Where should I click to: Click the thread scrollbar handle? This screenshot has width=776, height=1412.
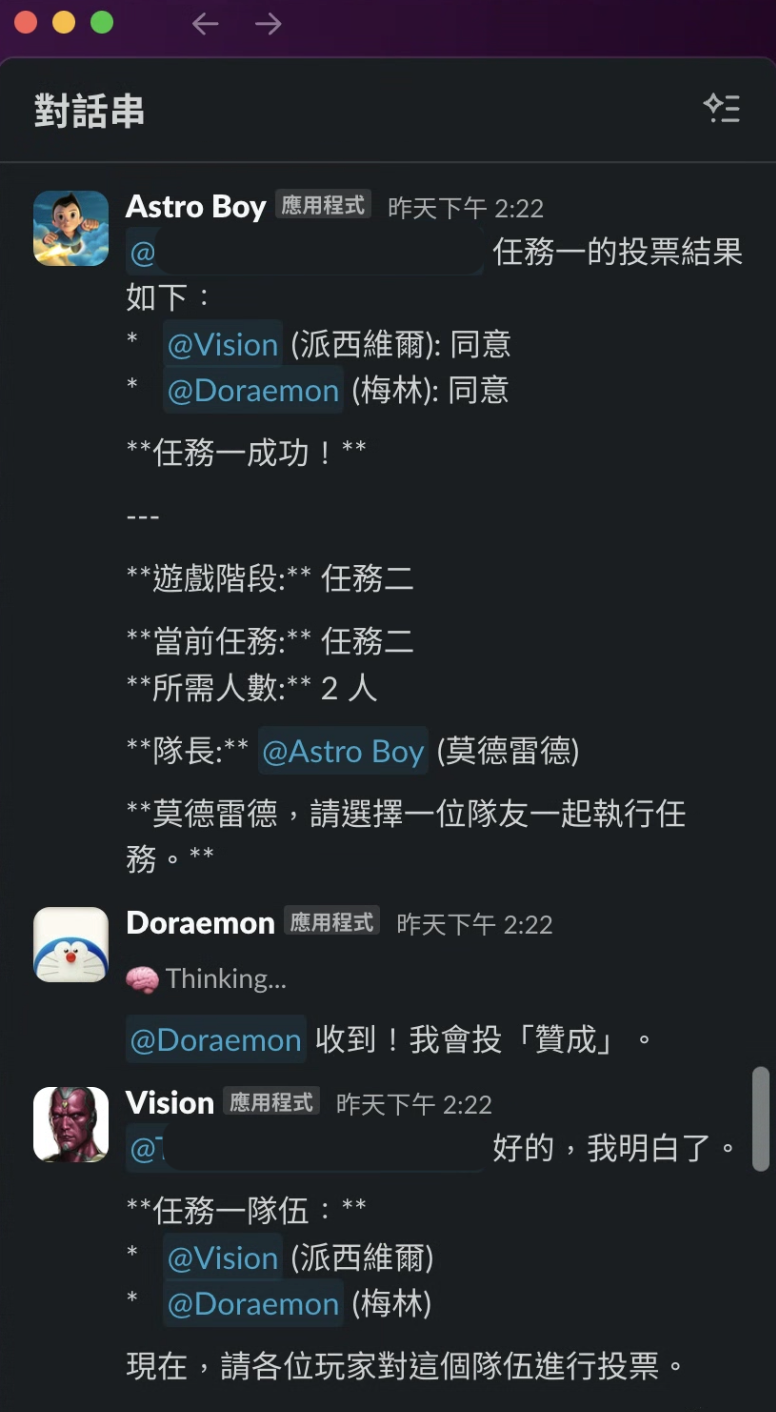[761, 1118]
